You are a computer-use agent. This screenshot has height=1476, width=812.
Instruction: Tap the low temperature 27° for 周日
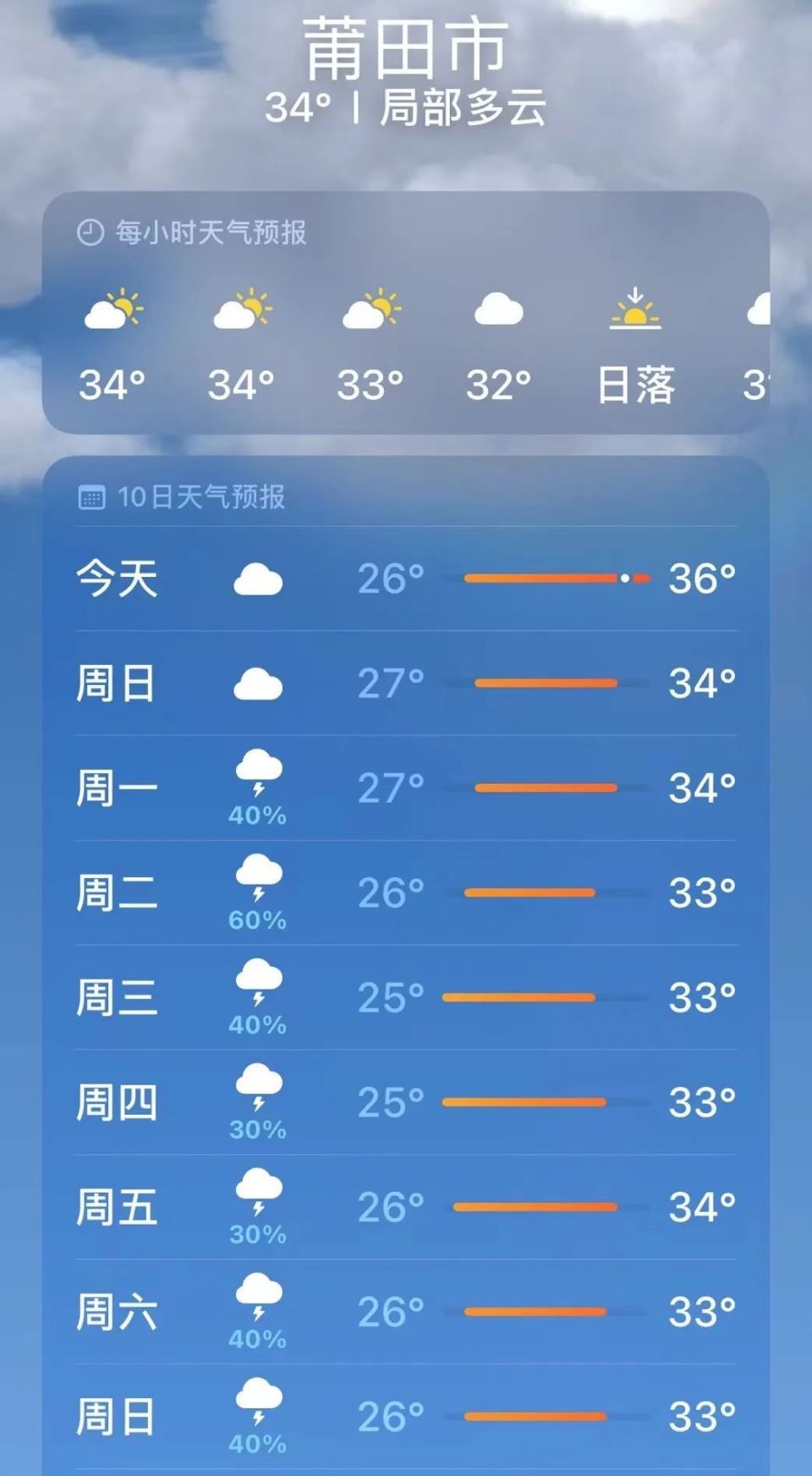coord(389,683)
